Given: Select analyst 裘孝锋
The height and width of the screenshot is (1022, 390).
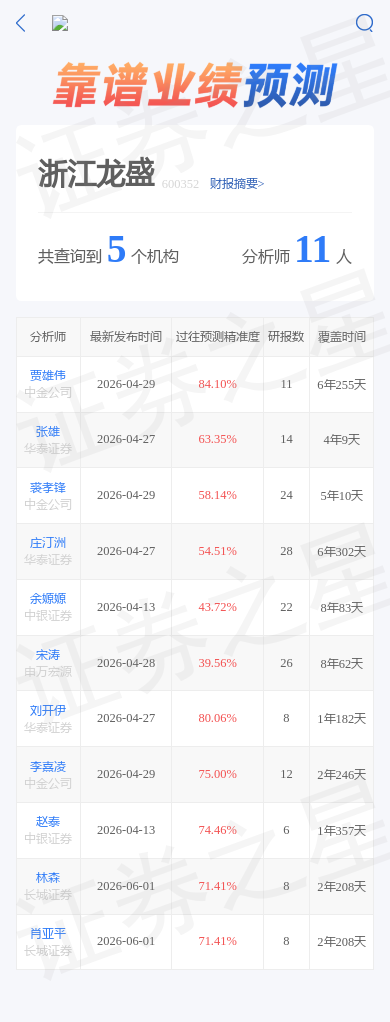Looking at the screenshot, I should pyautogui.click(x=48, y=488).
